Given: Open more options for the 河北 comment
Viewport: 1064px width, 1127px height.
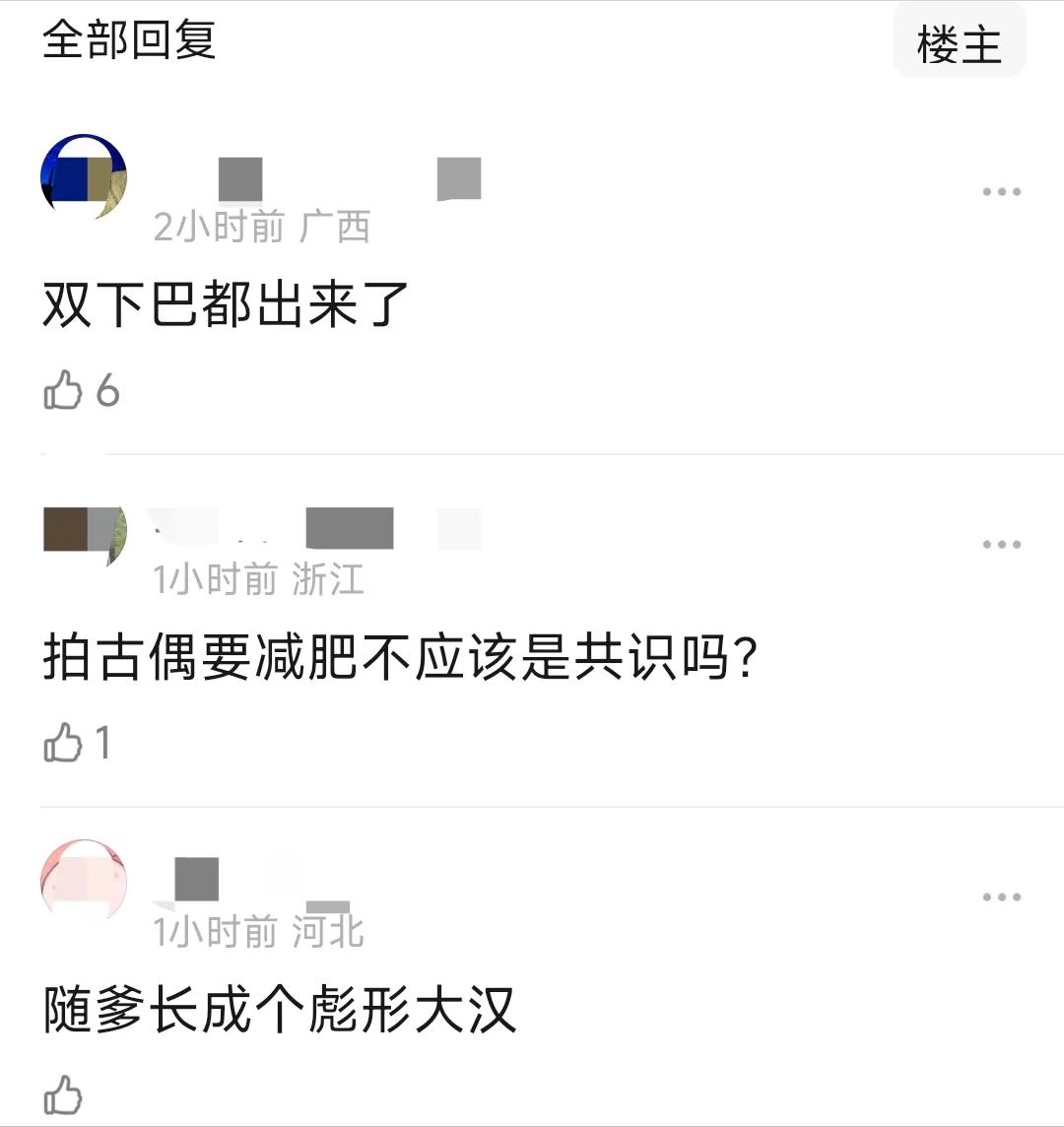Looking at the screenshot, I should click(x=1001, y=896).
